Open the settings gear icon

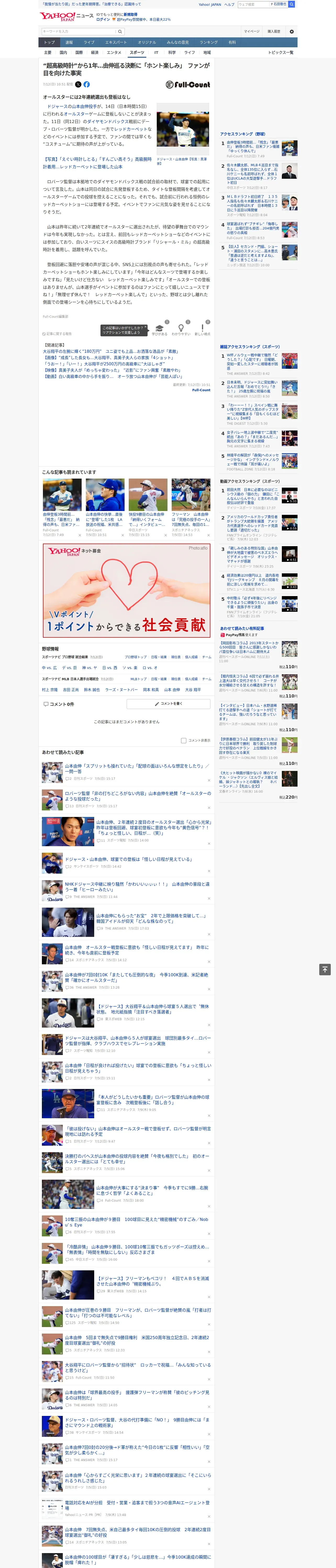[x=292, y=32]
